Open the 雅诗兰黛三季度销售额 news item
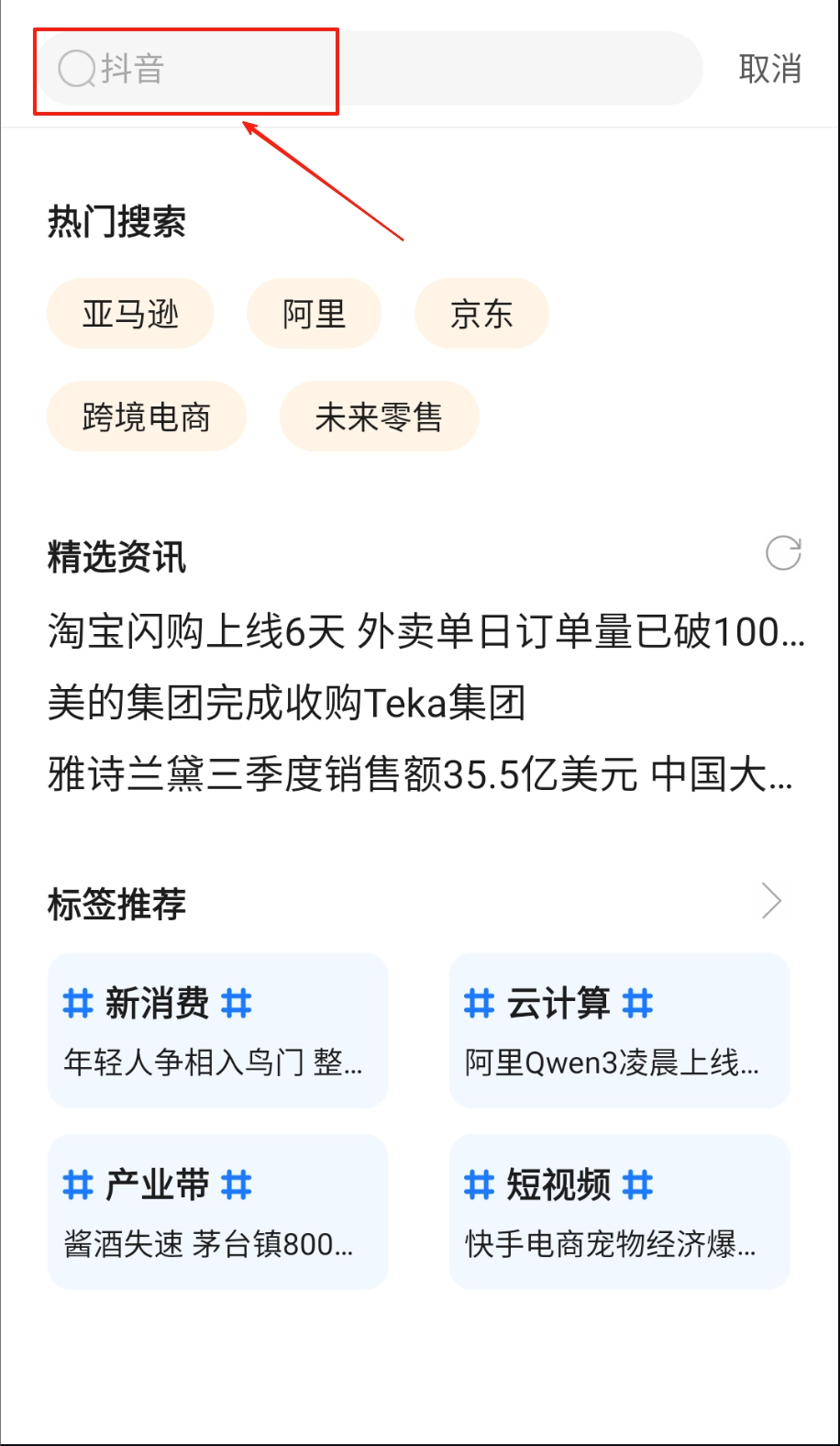Screen dimensions: 840x1446 420,775
